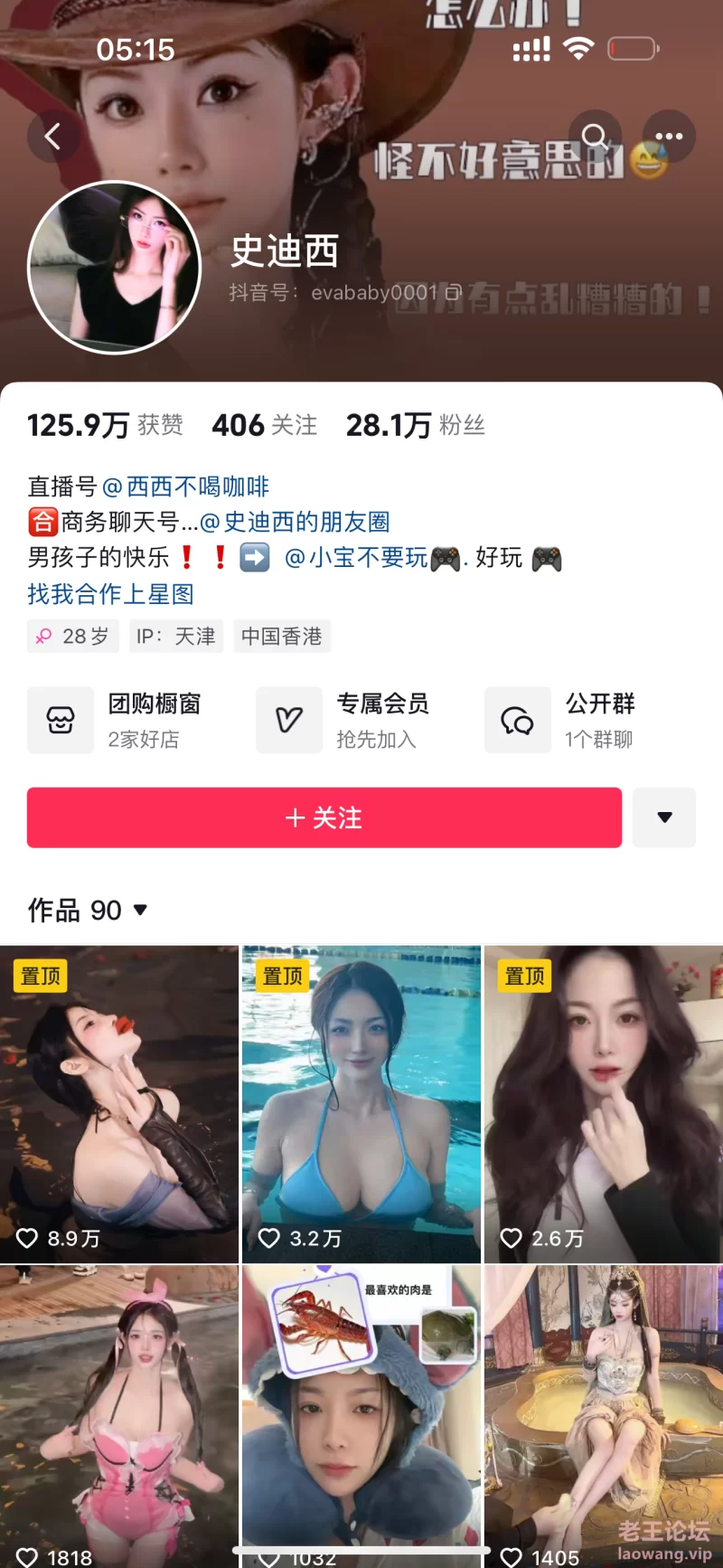This screenshot has height=1568, width=723.
Task: Copy the Douyin ID evababy0001
Action: [x=454, y=292]
